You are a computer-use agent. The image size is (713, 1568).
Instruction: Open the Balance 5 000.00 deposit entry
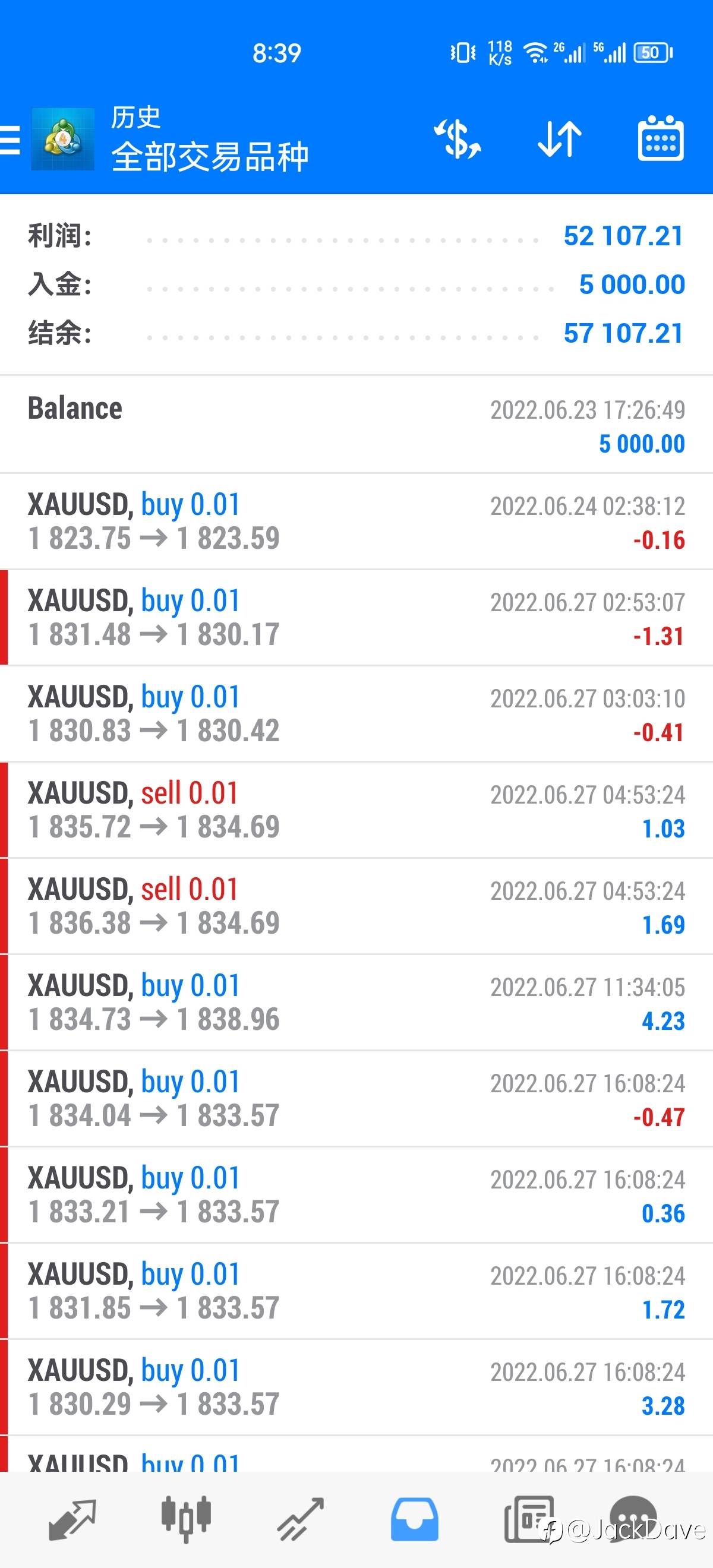356,425
